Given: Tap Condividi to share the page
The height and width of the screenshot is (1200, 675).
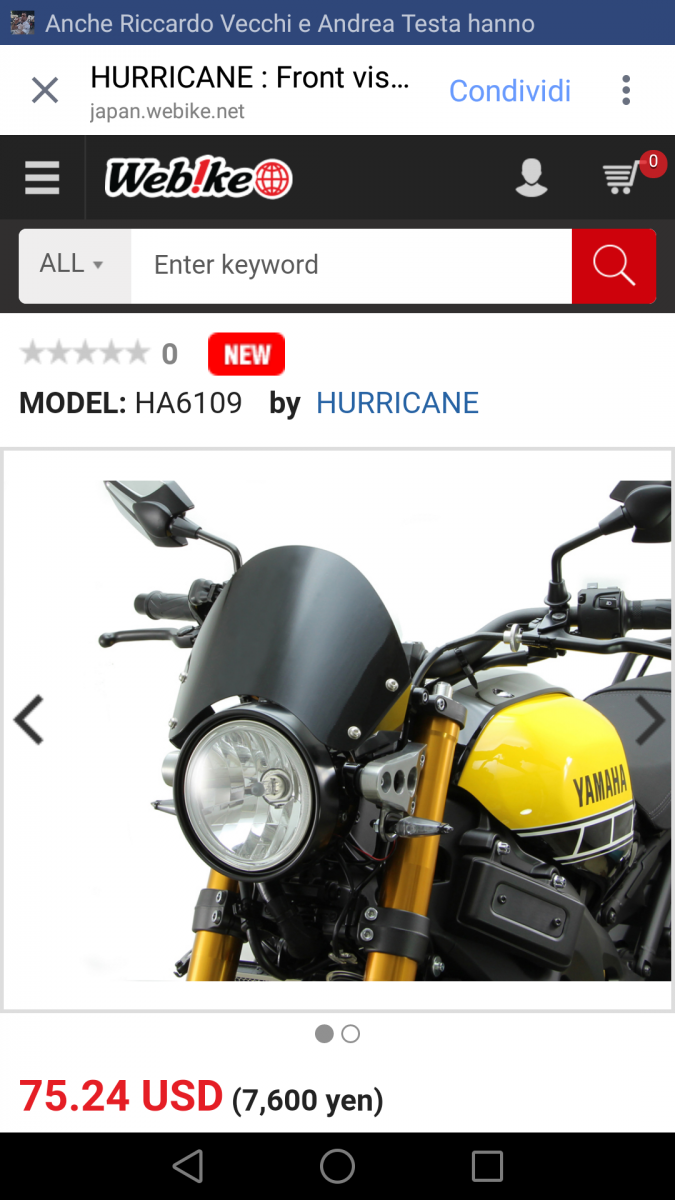Looking at the screenshot, I should [x=510, y=91].
